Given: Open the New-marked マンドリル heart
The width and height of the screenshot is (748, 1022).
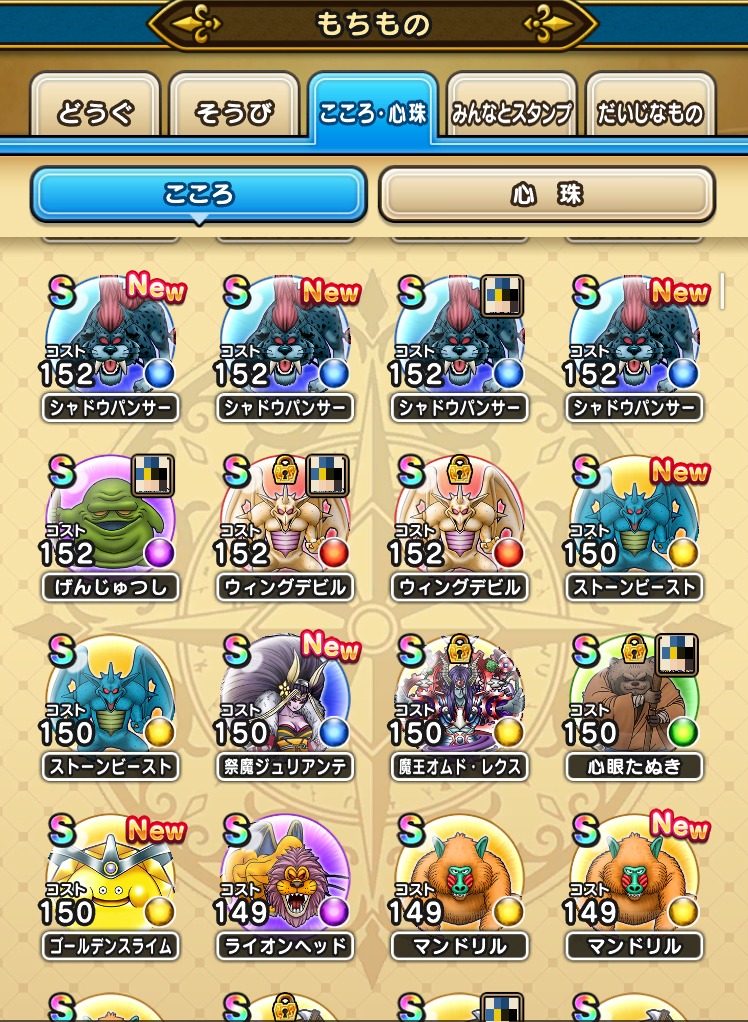Looking at the screenshot, I should pyautogui.click(x=634, y=878).
